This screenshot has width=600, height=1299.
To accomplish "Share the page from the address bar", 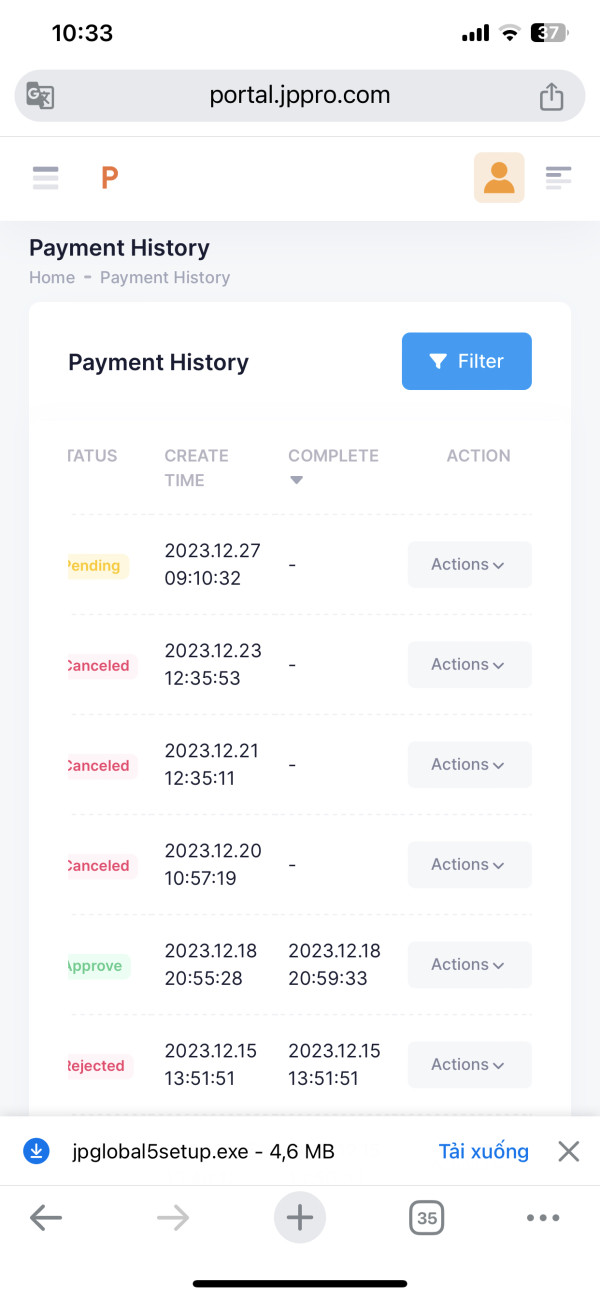I will pos(551,96).
